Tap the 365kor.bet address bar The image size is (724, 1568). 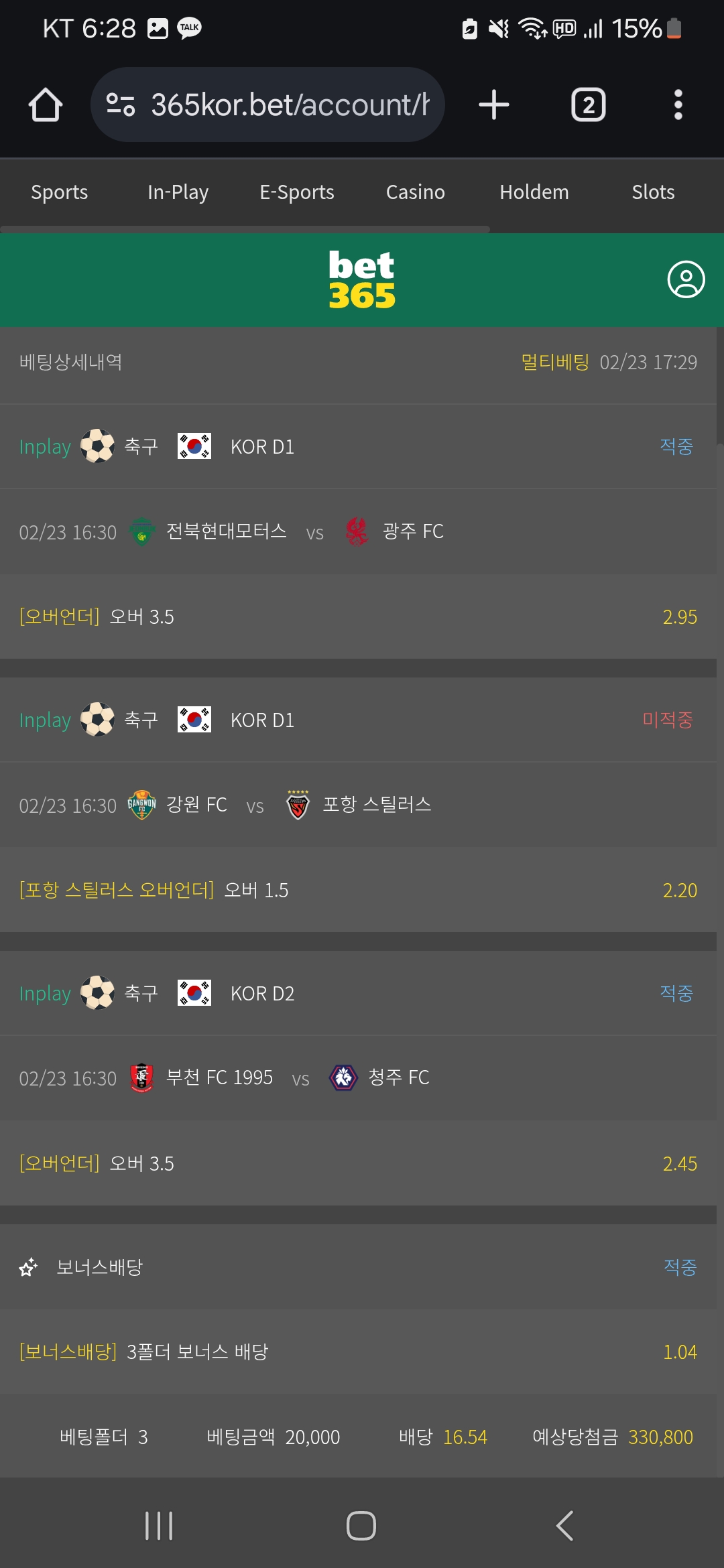tap(267, 105)
